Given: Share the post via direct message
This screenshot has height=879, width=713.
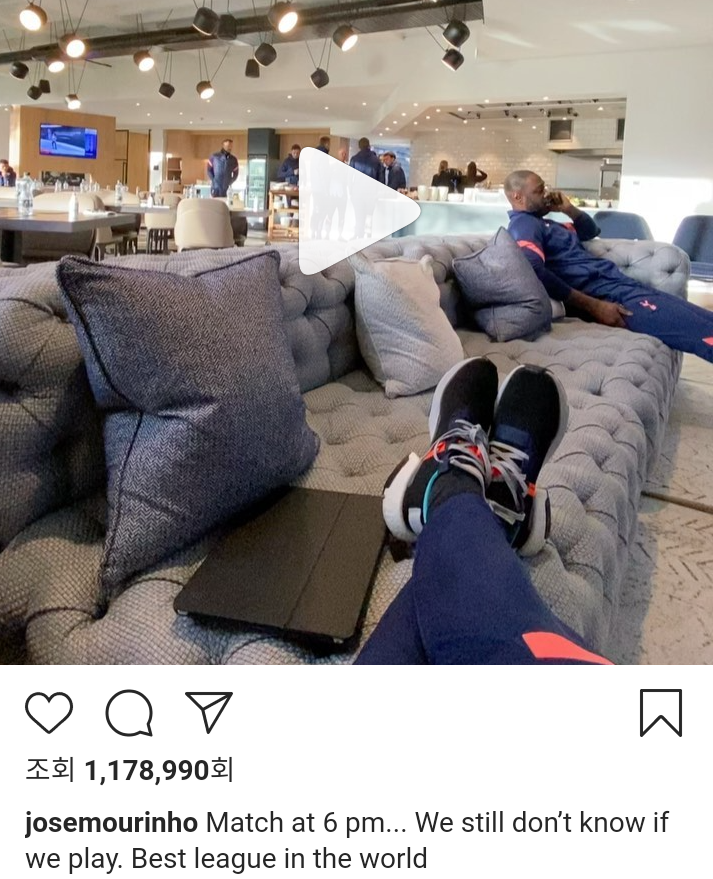Looking at the screenshot, I should coord(209,712).
